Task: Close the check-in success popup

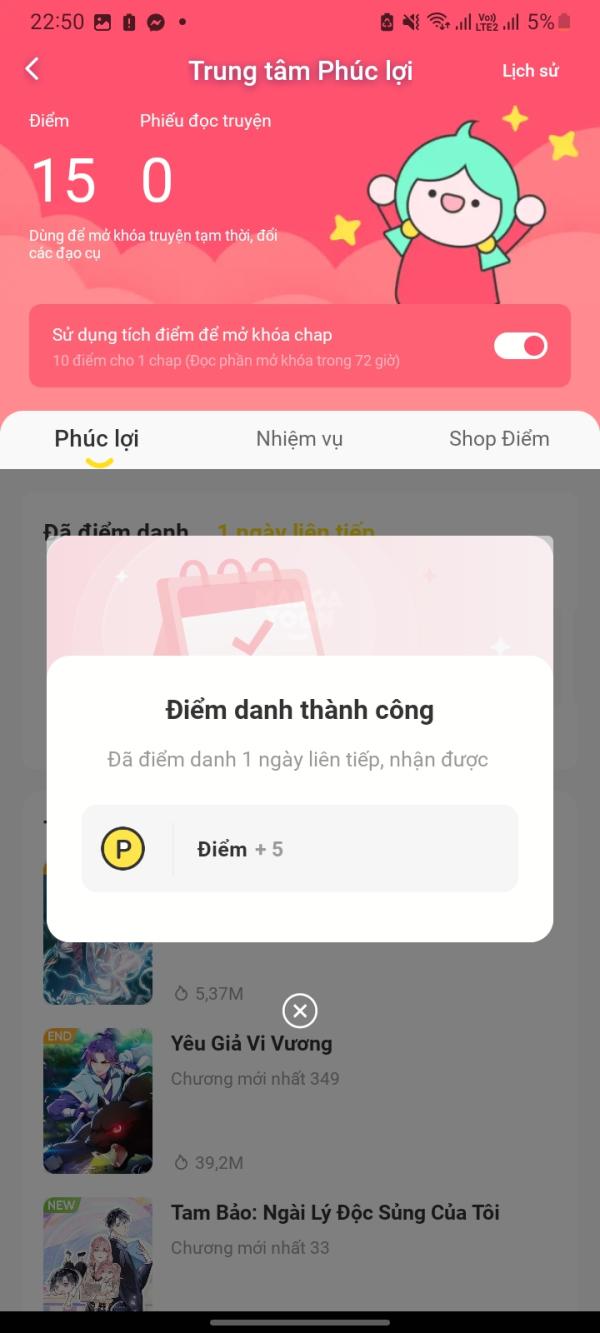Action: click(x=300, y=1011)
